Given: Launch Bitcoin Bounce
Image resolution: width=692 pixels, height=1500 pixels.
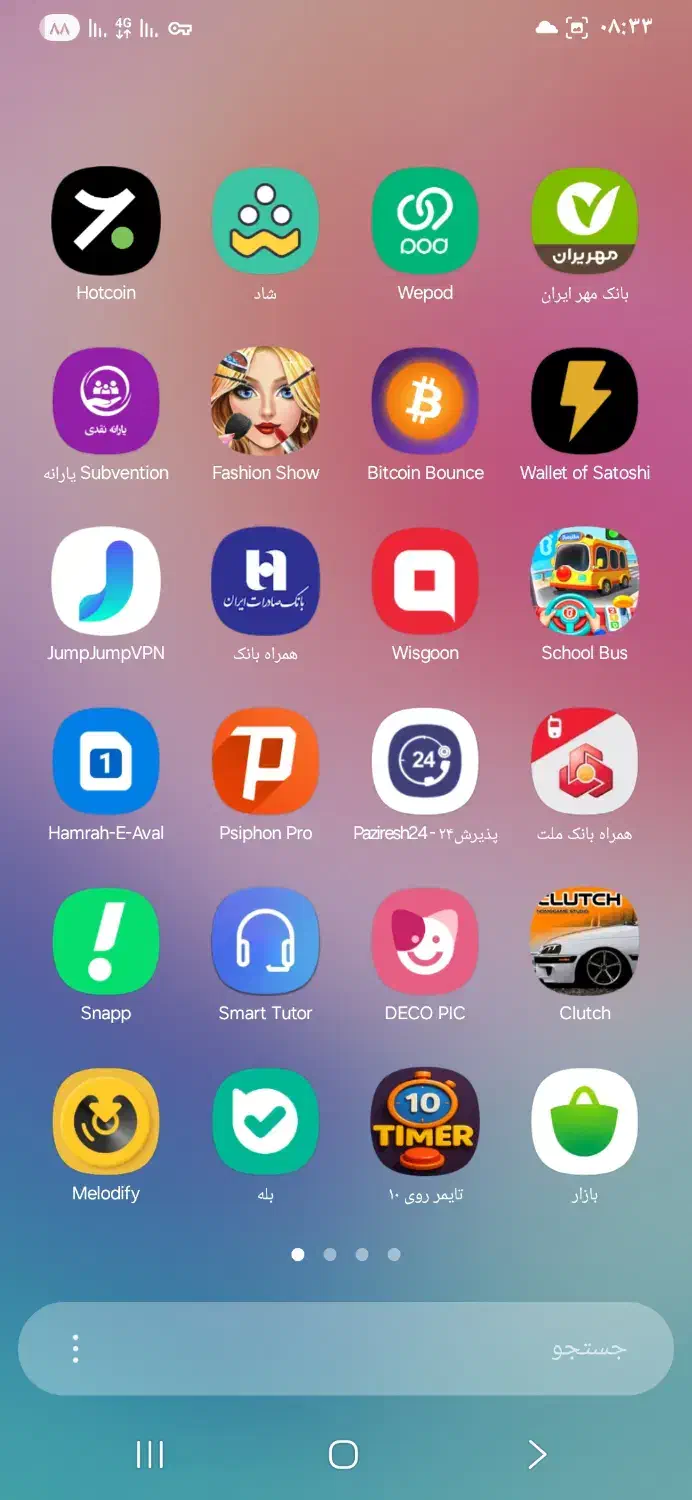Looking at the screenshot, I should (425, 401).
